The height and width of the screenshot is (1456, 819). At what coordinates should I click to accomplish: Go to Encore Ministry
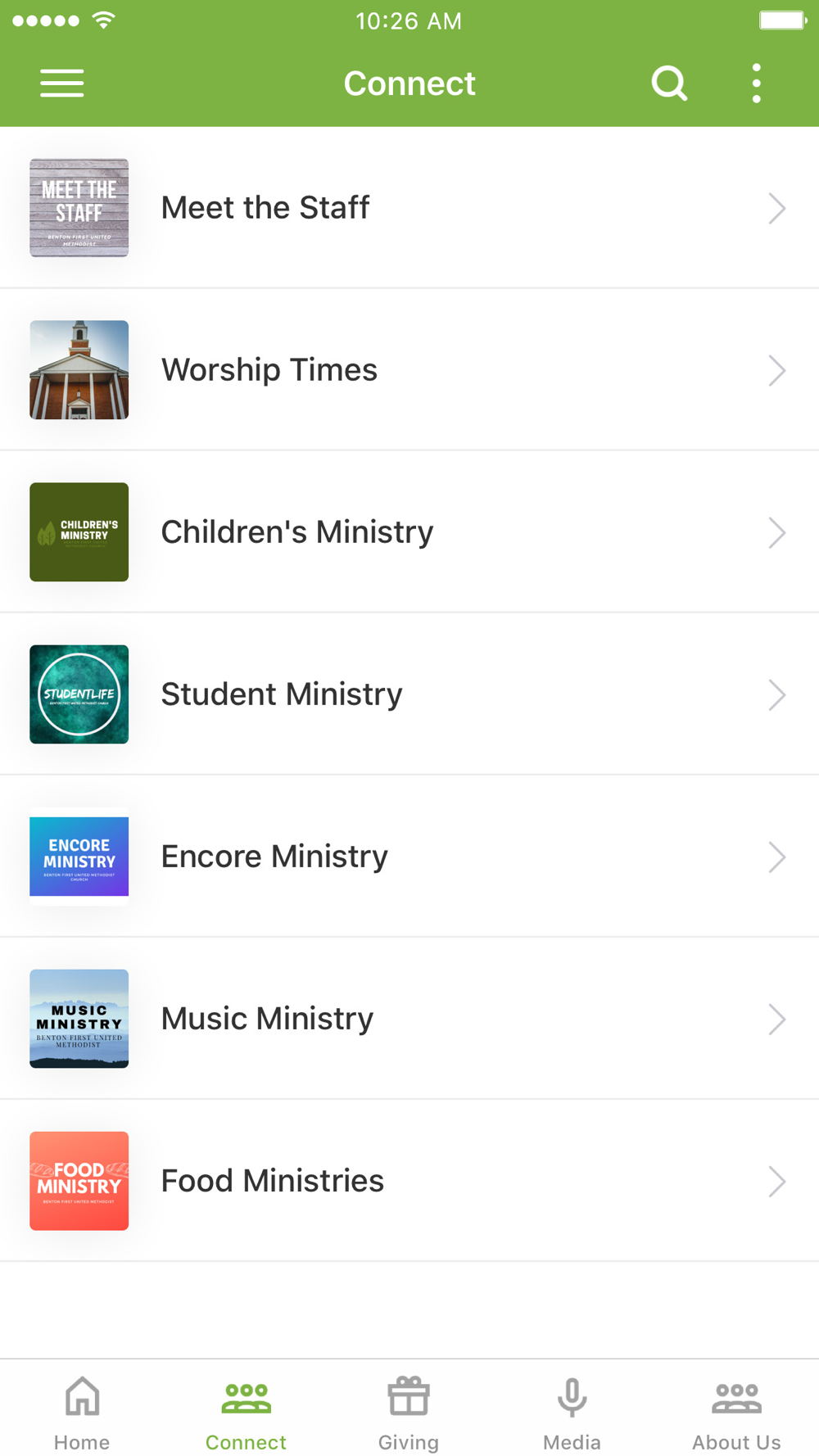pyautogui.click(x=409, y=857)
